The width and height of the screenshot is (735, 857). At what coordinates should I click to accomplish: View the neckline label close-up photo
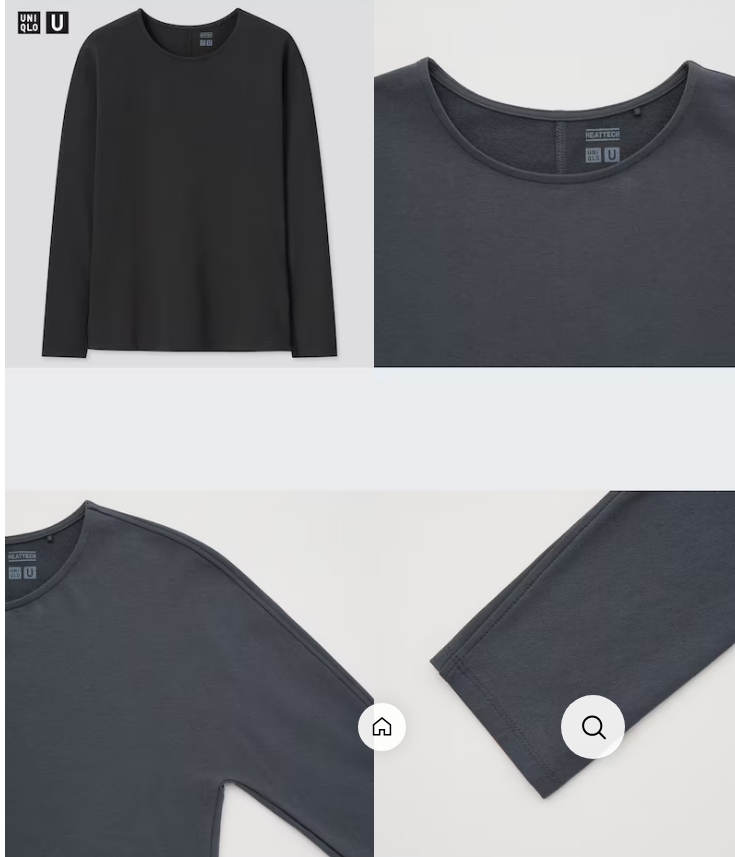[554, 184]
